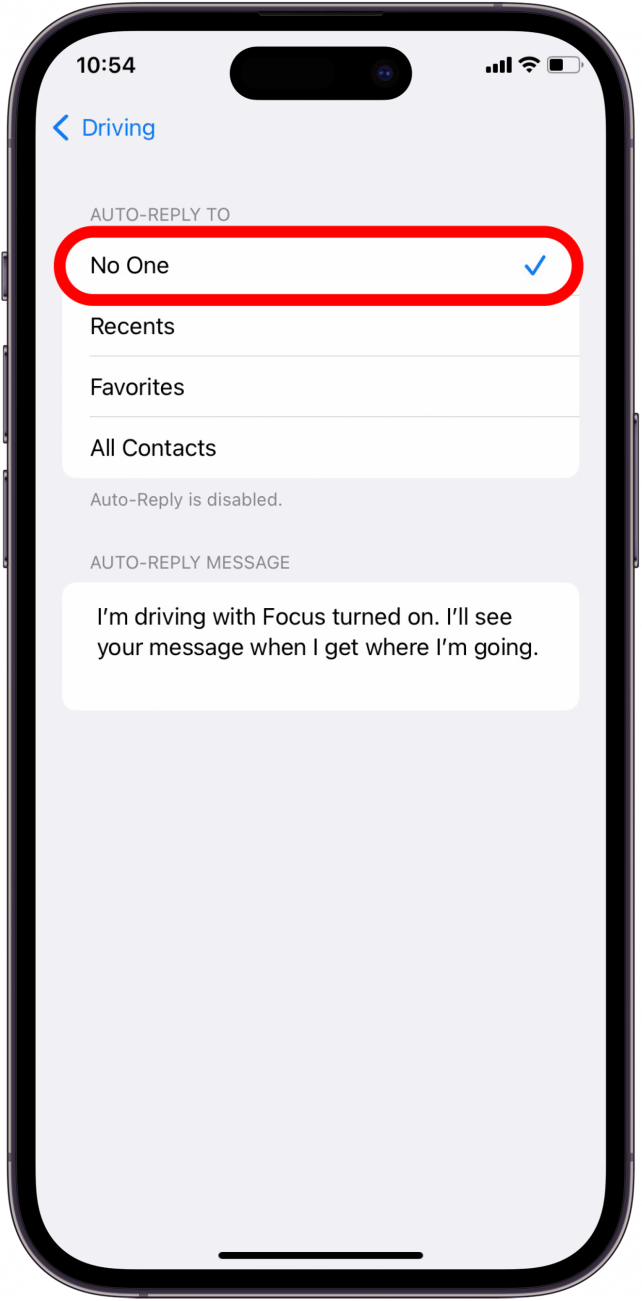This screenshot has height=1301, width=642.
Task: Set auto-reply to Favorites
Action: (320, 388)
